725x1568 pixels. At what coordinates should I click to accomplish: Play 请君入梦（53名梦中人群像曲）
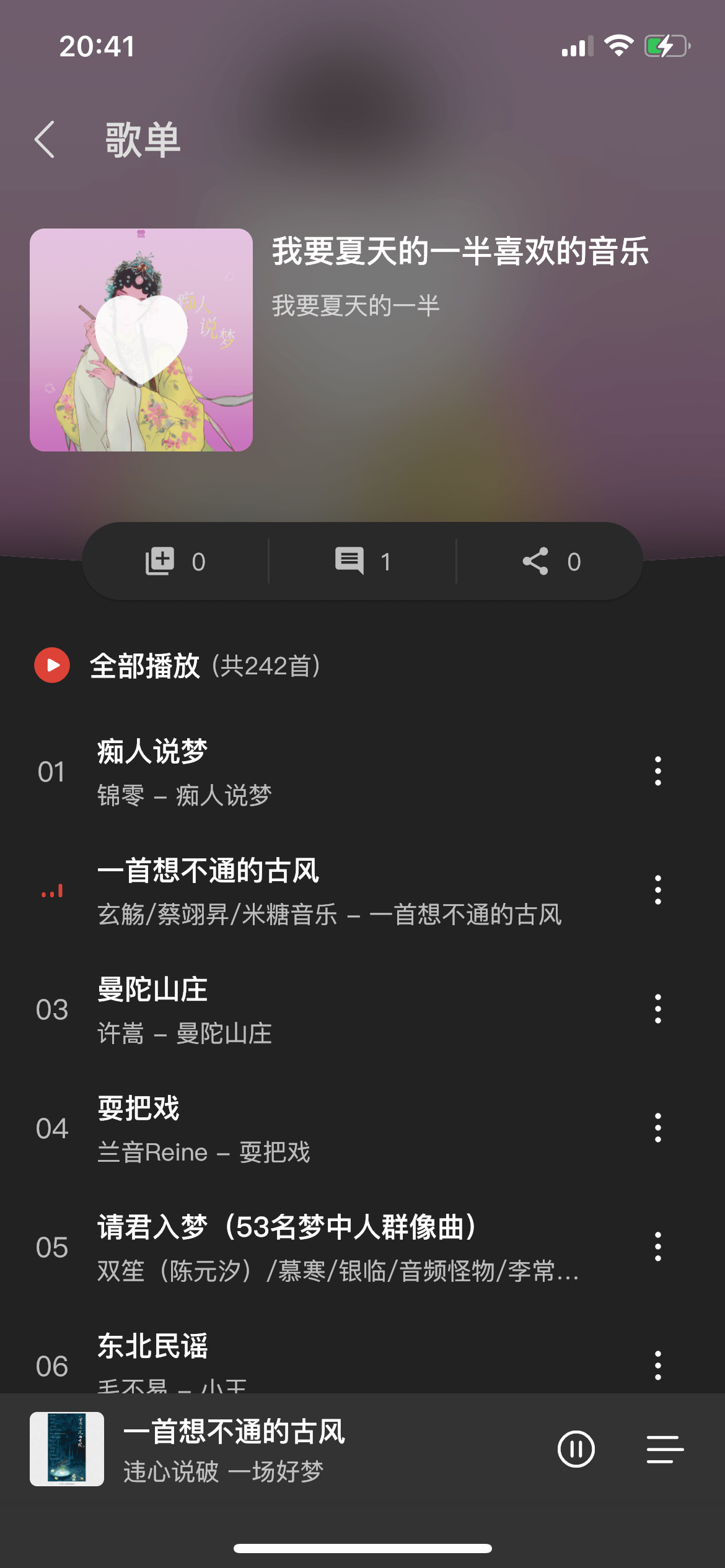click(x=310, y=1247)
